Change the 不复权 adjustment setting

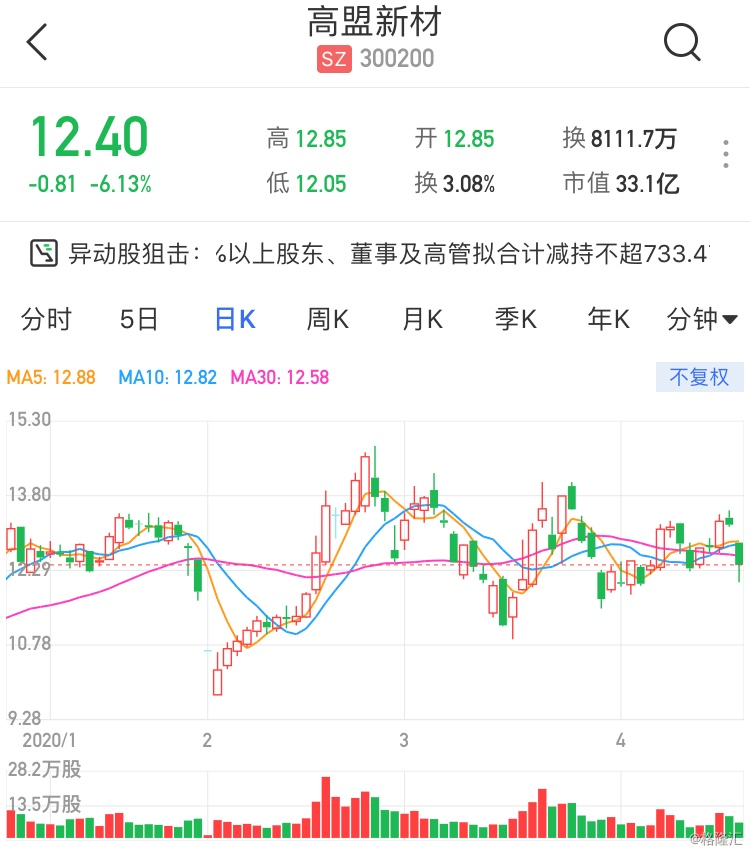click(699, 377)
